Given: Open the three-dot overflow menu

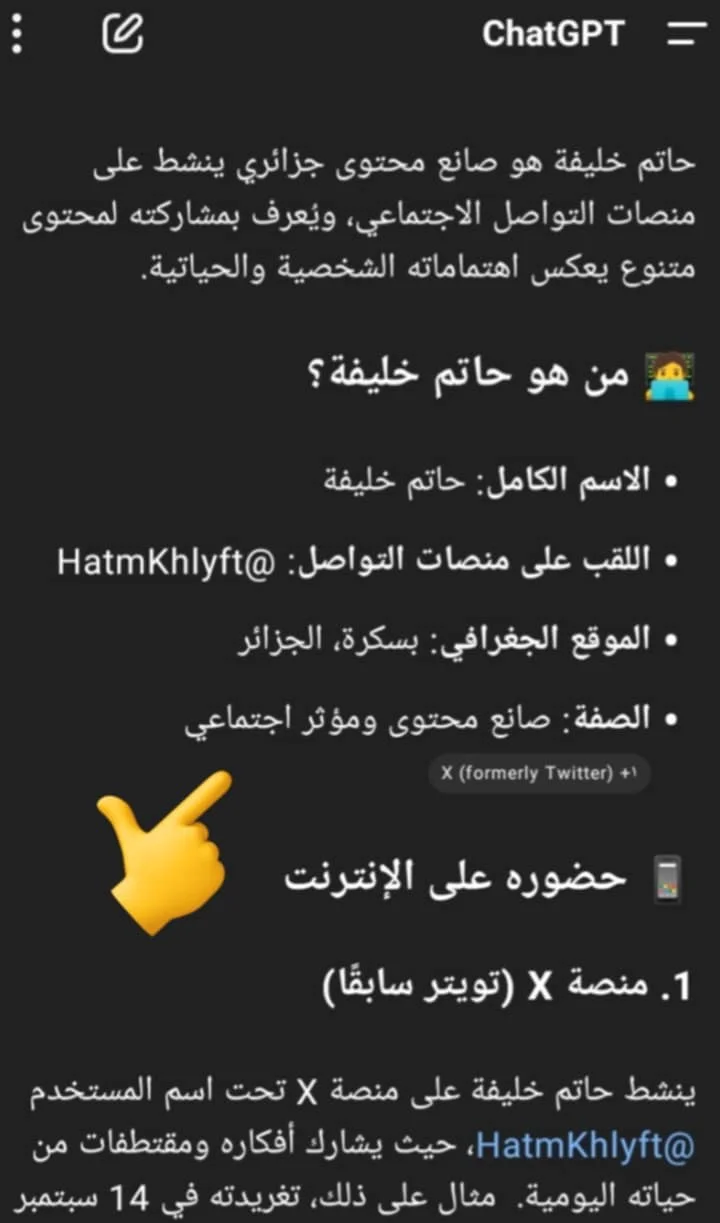Looking at the screenshot, I should coord(17,34).
